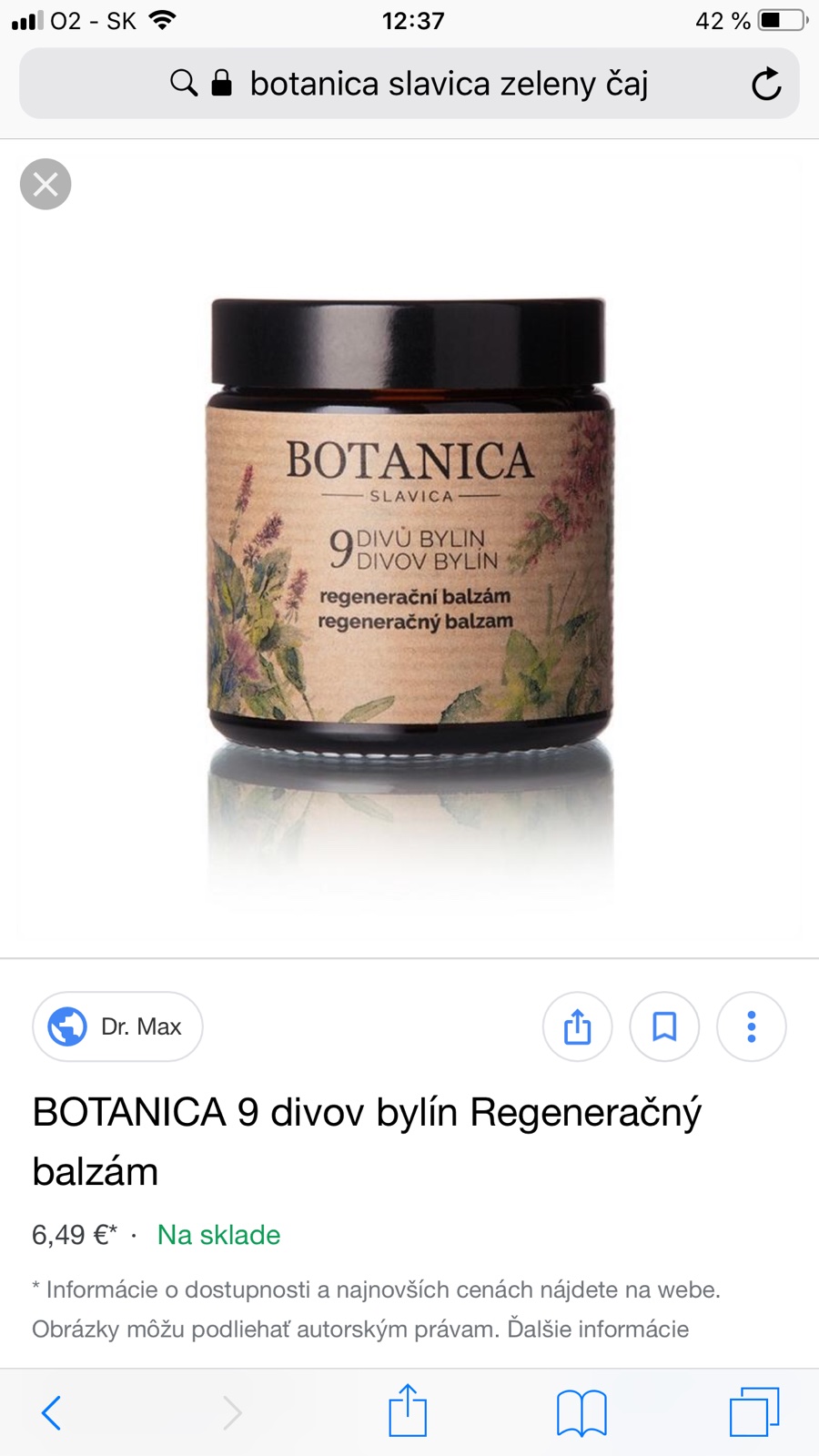The width and height of the screenshot is (819, 1456).
Task: Save the image to collections
Action: pos(664,1026)
